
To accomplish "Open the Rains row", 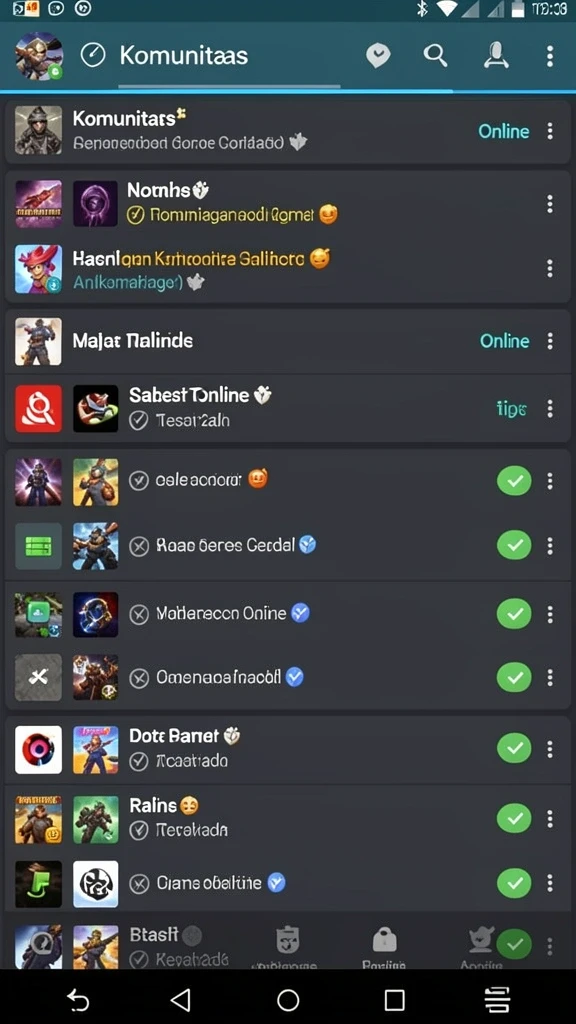I will (x=287, y=818).
